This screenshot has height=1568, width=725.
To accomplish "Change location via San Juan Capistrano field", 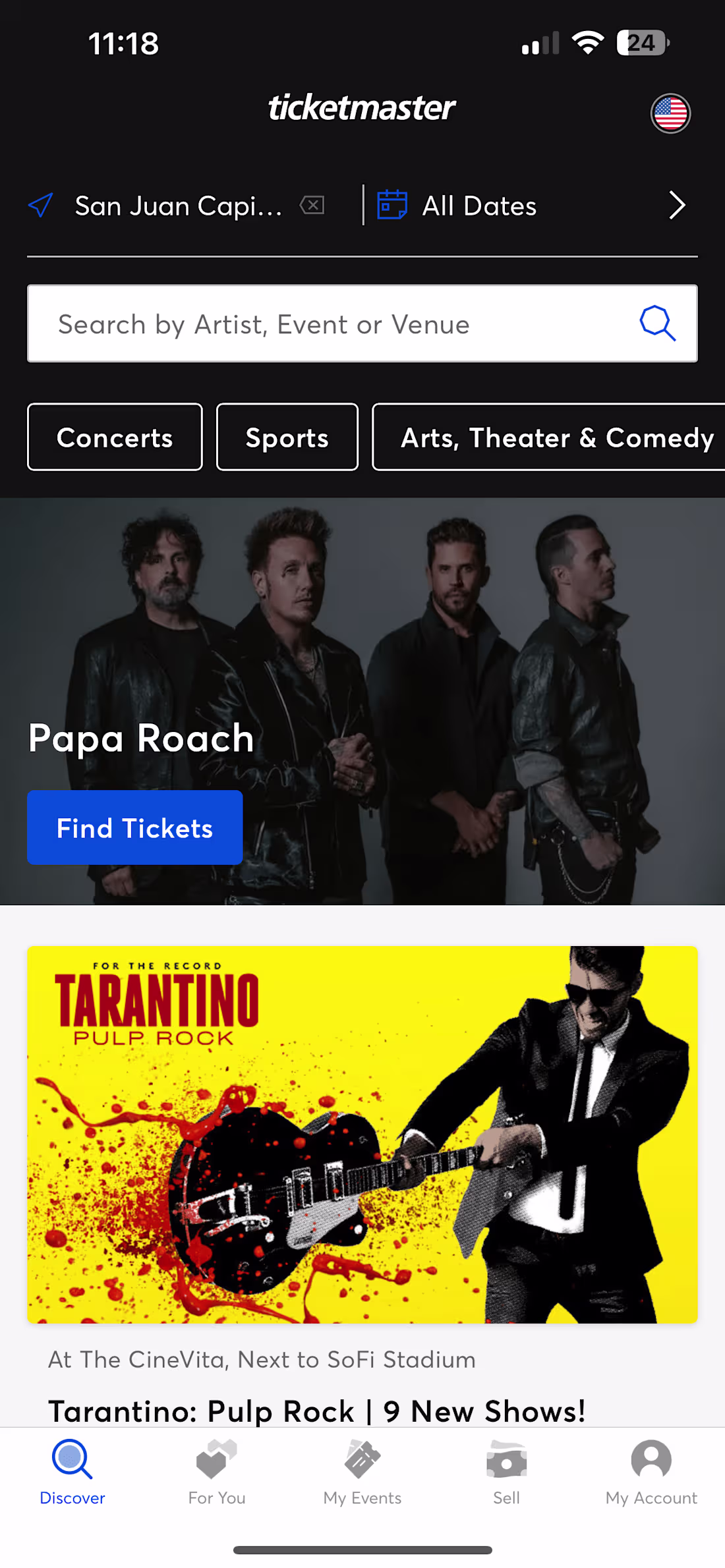I will click(x=178, y=205).
